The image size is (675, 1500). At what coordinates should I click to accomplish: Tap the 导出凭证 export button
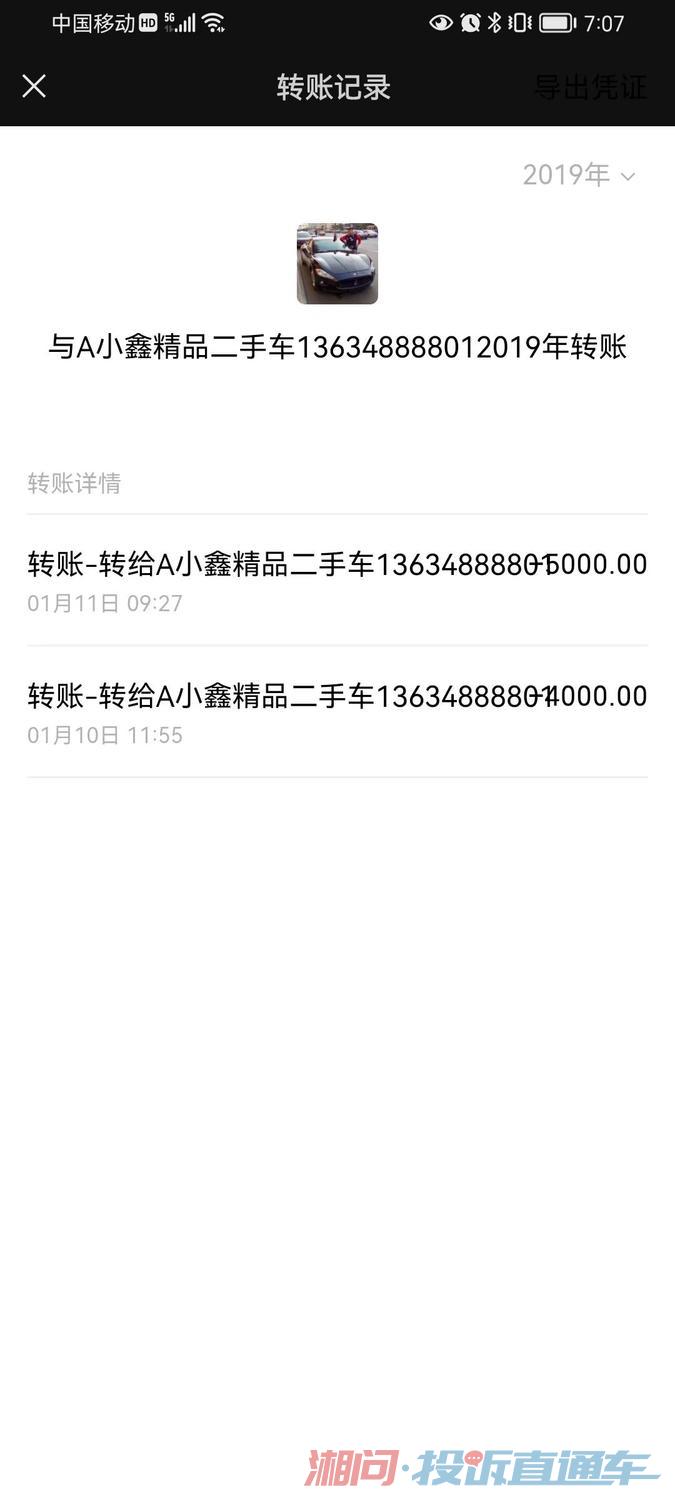pyautogui.click(x=590, y=87)
